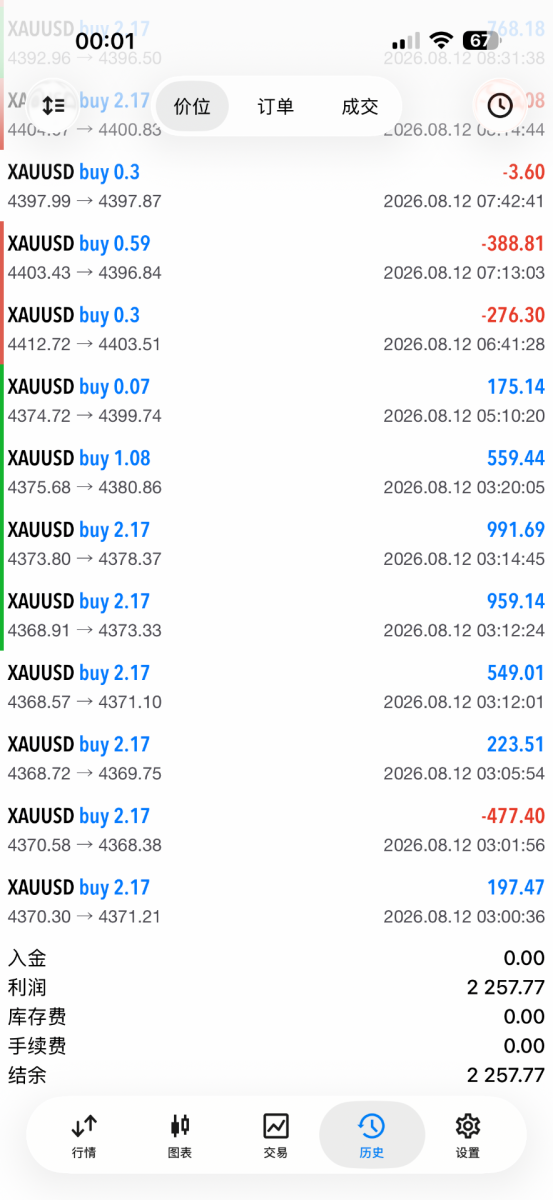View the buy 1.08 trade with 559.44

tap(276, 472)
